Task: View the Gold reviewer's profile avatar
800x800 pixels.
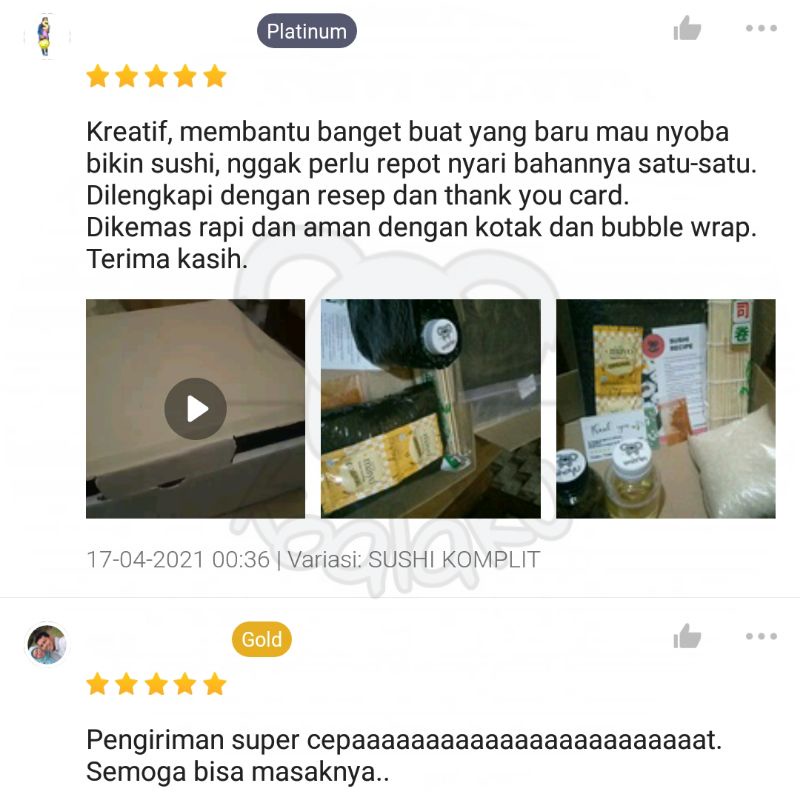Action: pyautogui.click(x=46, y=645)
